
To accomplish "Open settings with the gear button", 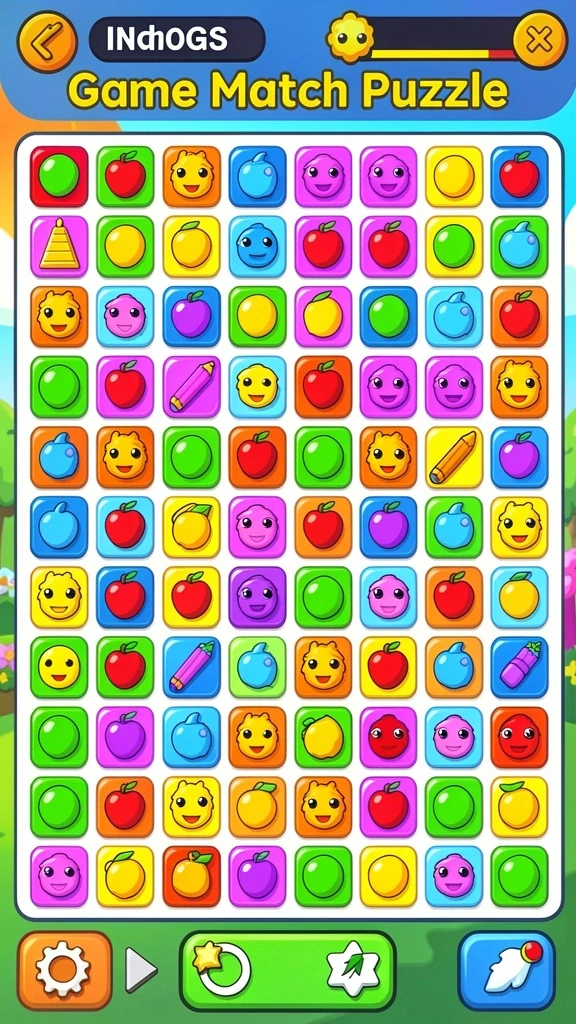I will tap(64, 970).
